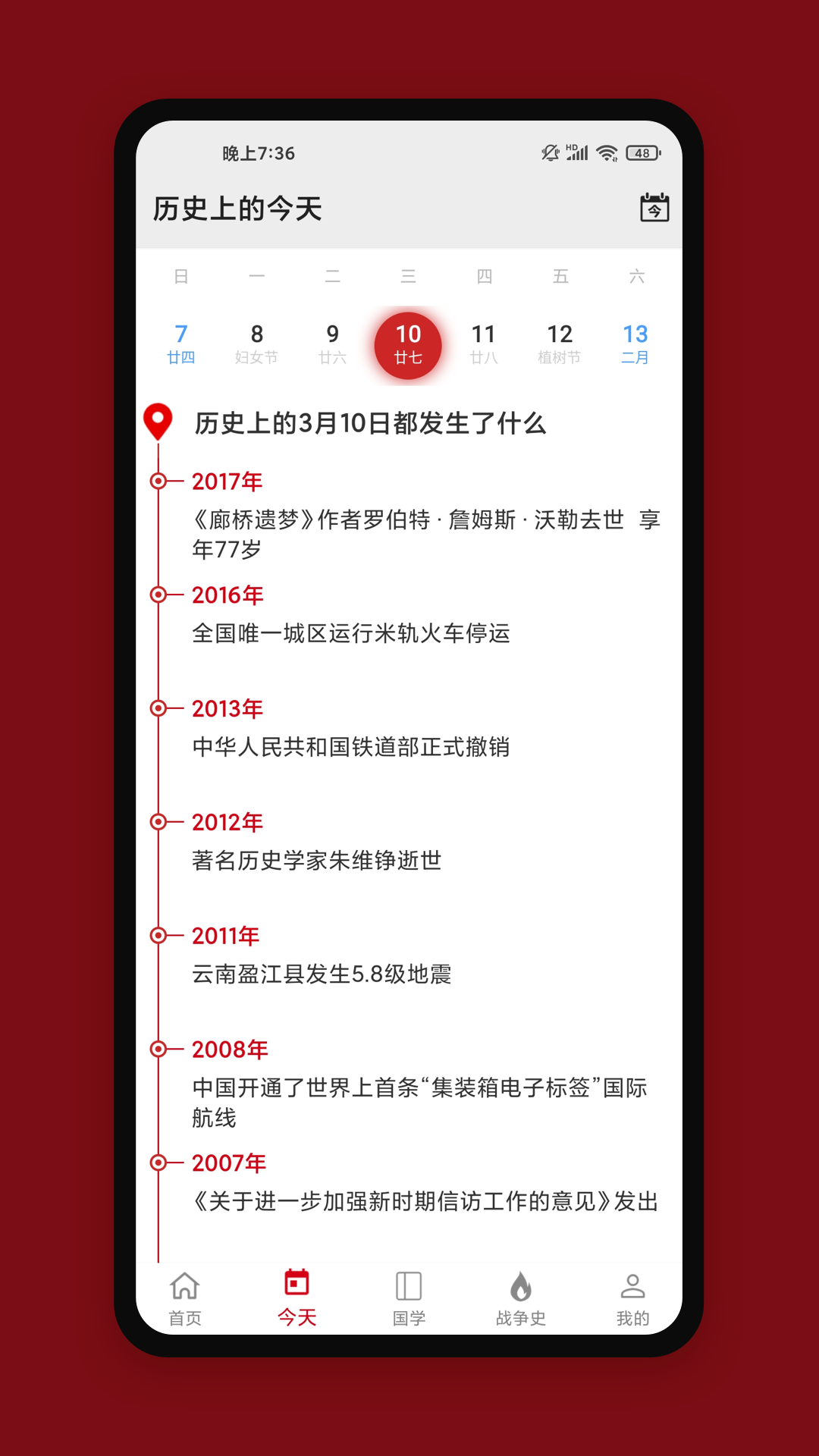Viewport: 819px width, 1456px height.
Task: Open the 2016年 米轨火车停运 event
Action: [350, 633]
